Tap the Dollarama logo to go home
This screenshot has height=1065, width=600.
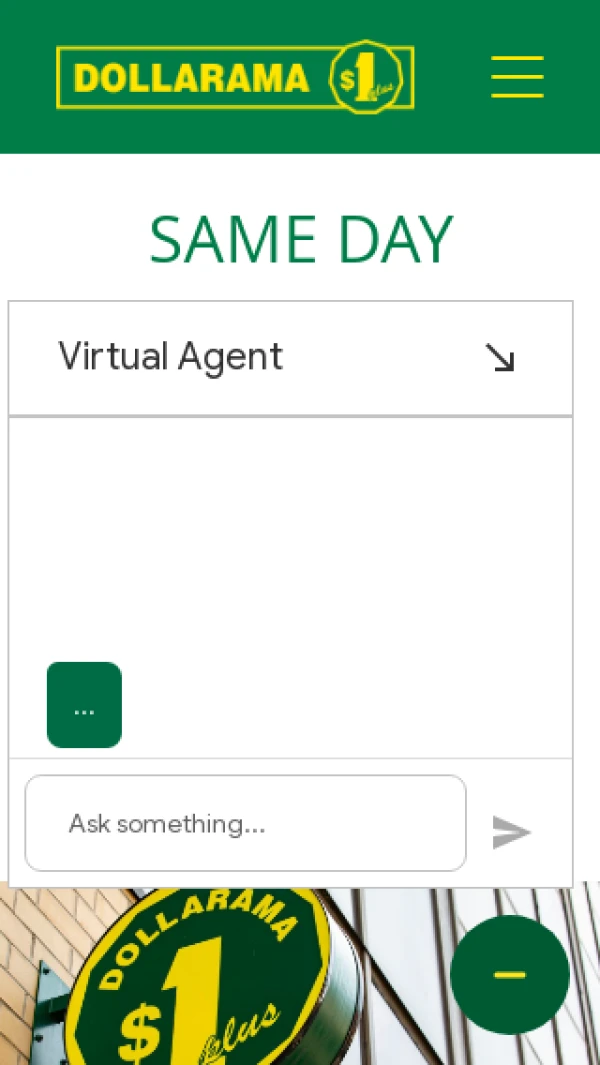(235, 77)
